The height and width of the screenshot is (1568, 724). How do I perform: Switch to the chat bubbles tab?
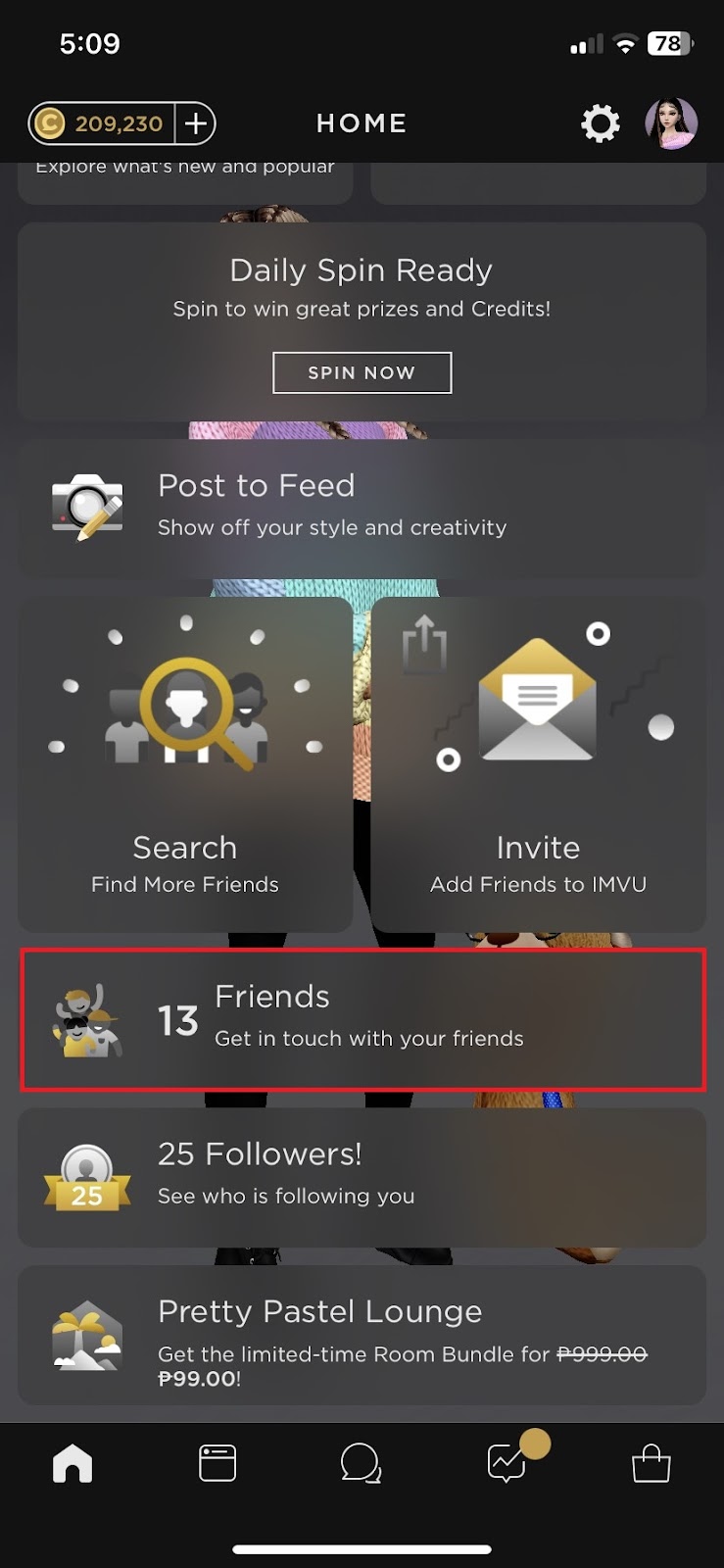pos(361,1463)
